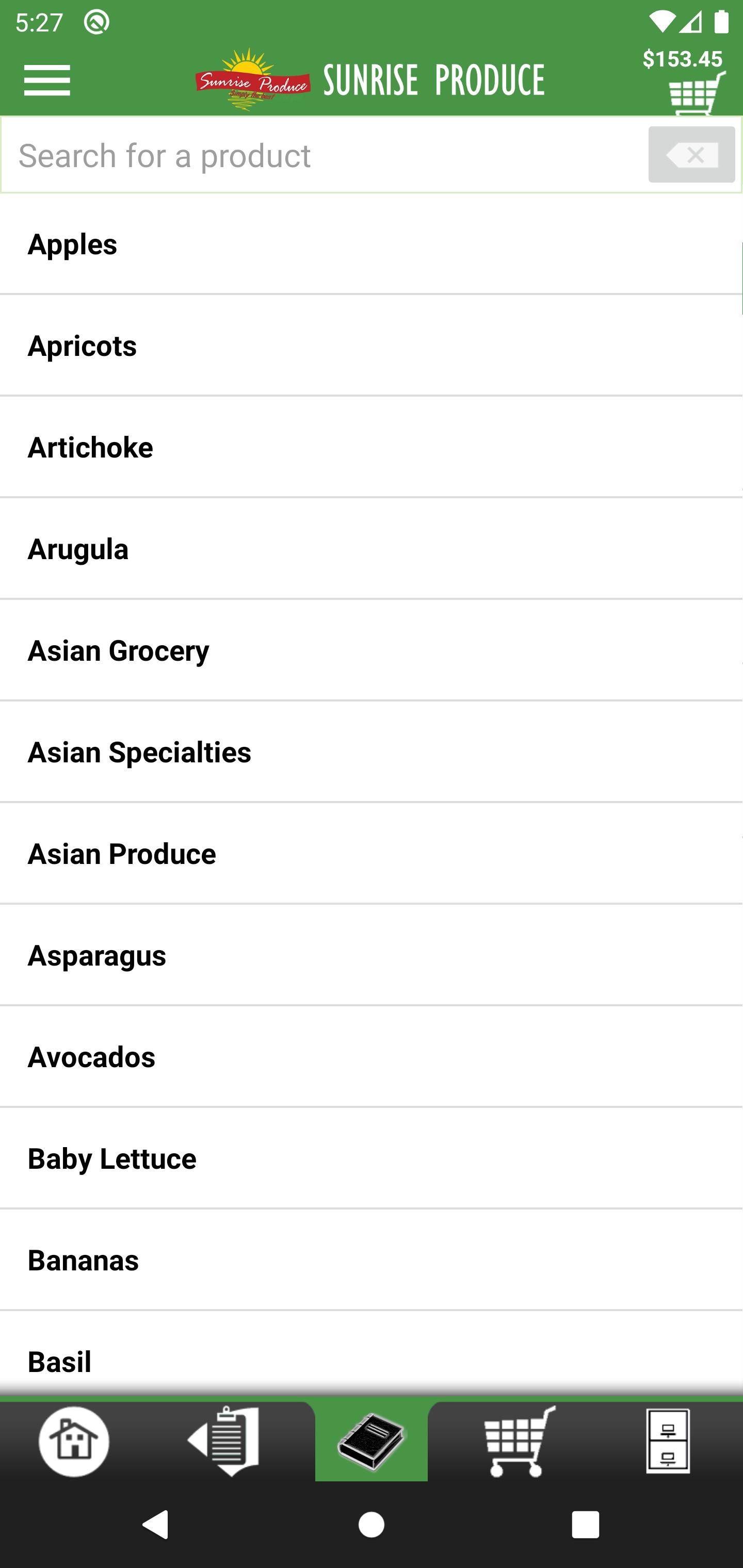Open the Asian Grocery category

[x=371, y=651]
